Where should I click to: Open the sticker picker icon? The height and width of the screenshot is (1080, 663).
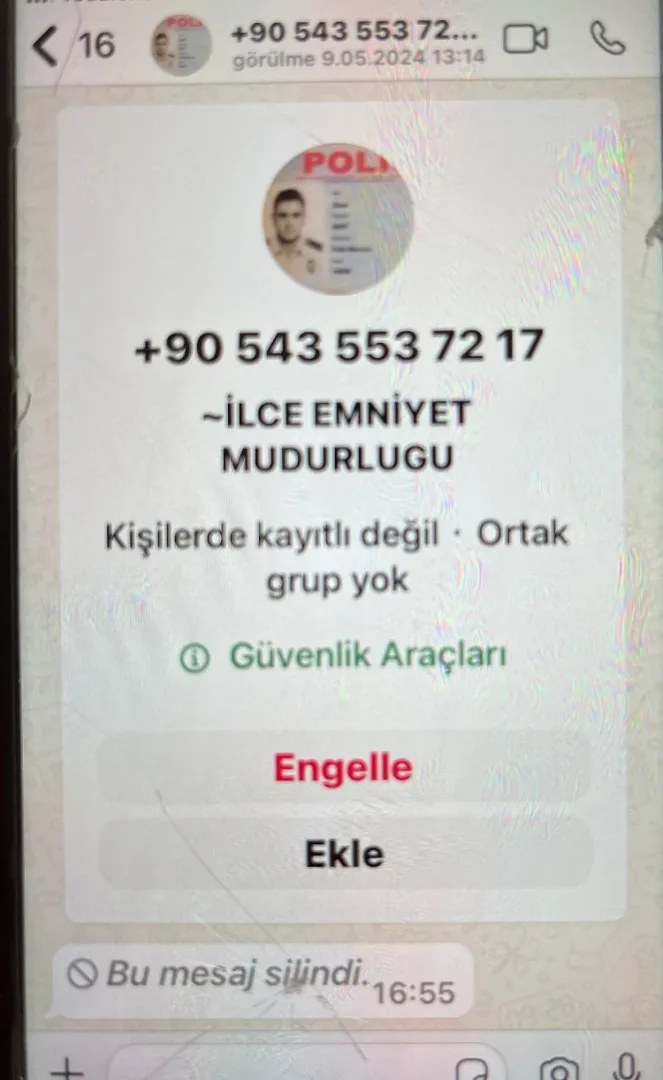coord(476,1066)
